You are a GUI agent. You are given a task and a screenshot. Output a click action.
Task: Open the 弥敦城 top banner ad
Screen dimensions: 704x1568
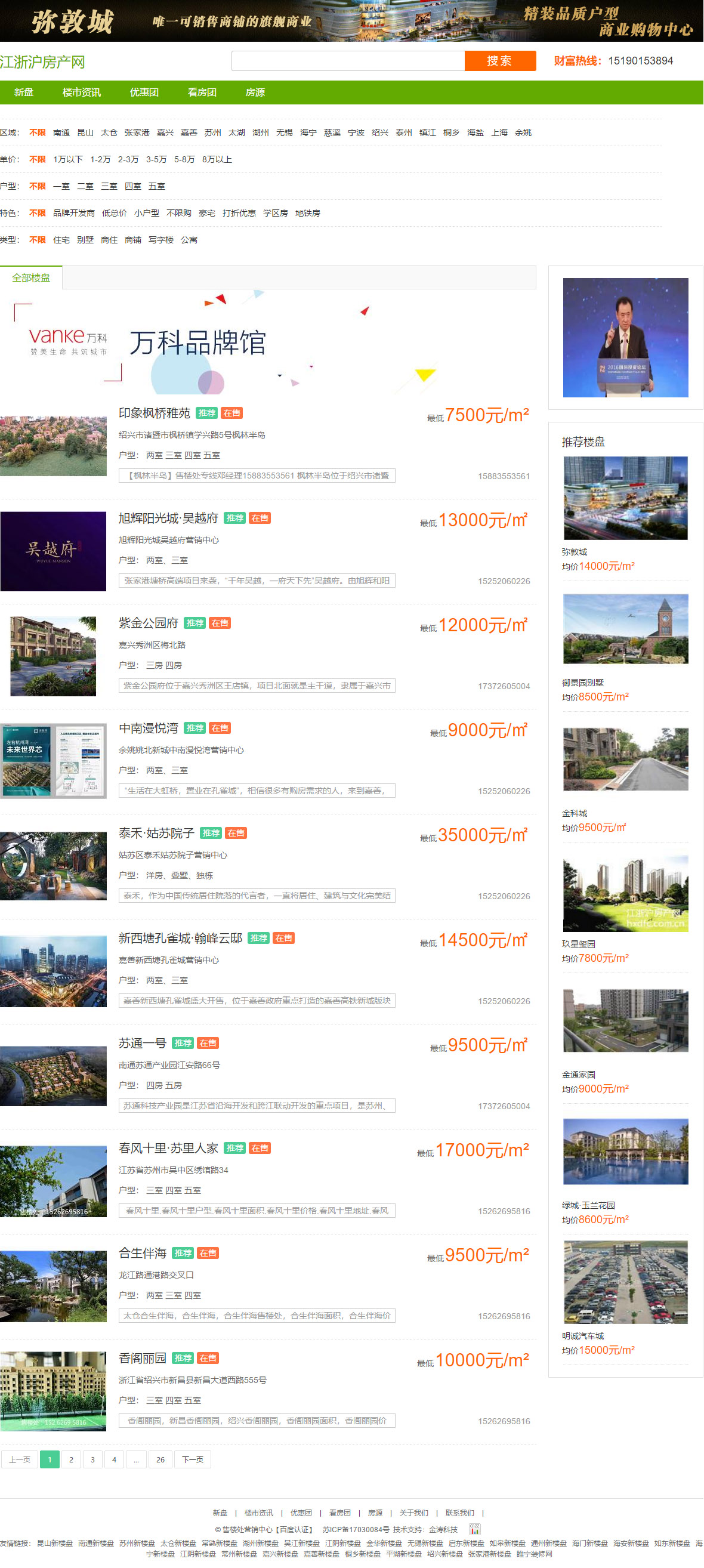click(351, 21)
